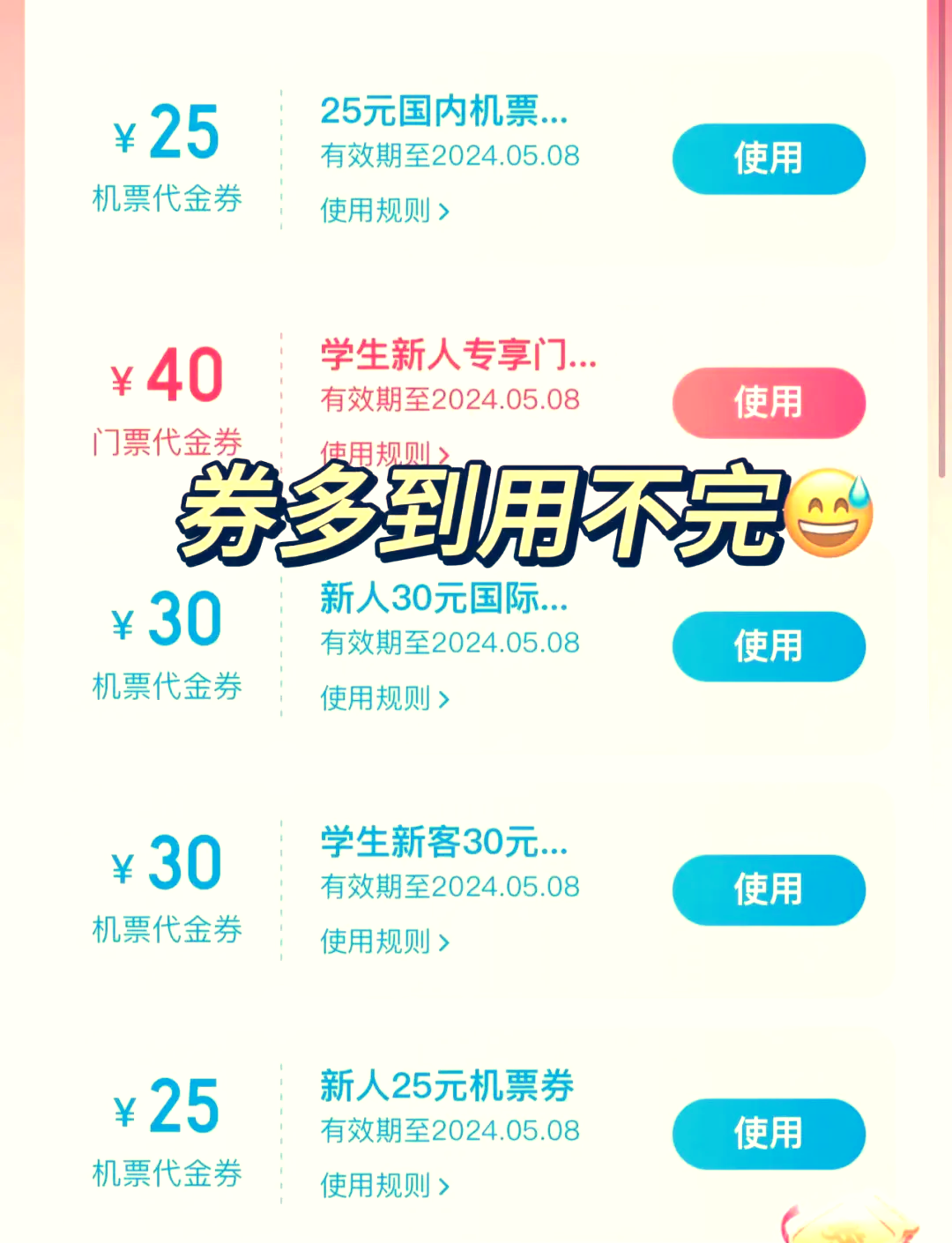This screenshot has width=952, height=1243.
Task: Use the 40元 学生新人专享门票 coupon
Action: point(768,403)
